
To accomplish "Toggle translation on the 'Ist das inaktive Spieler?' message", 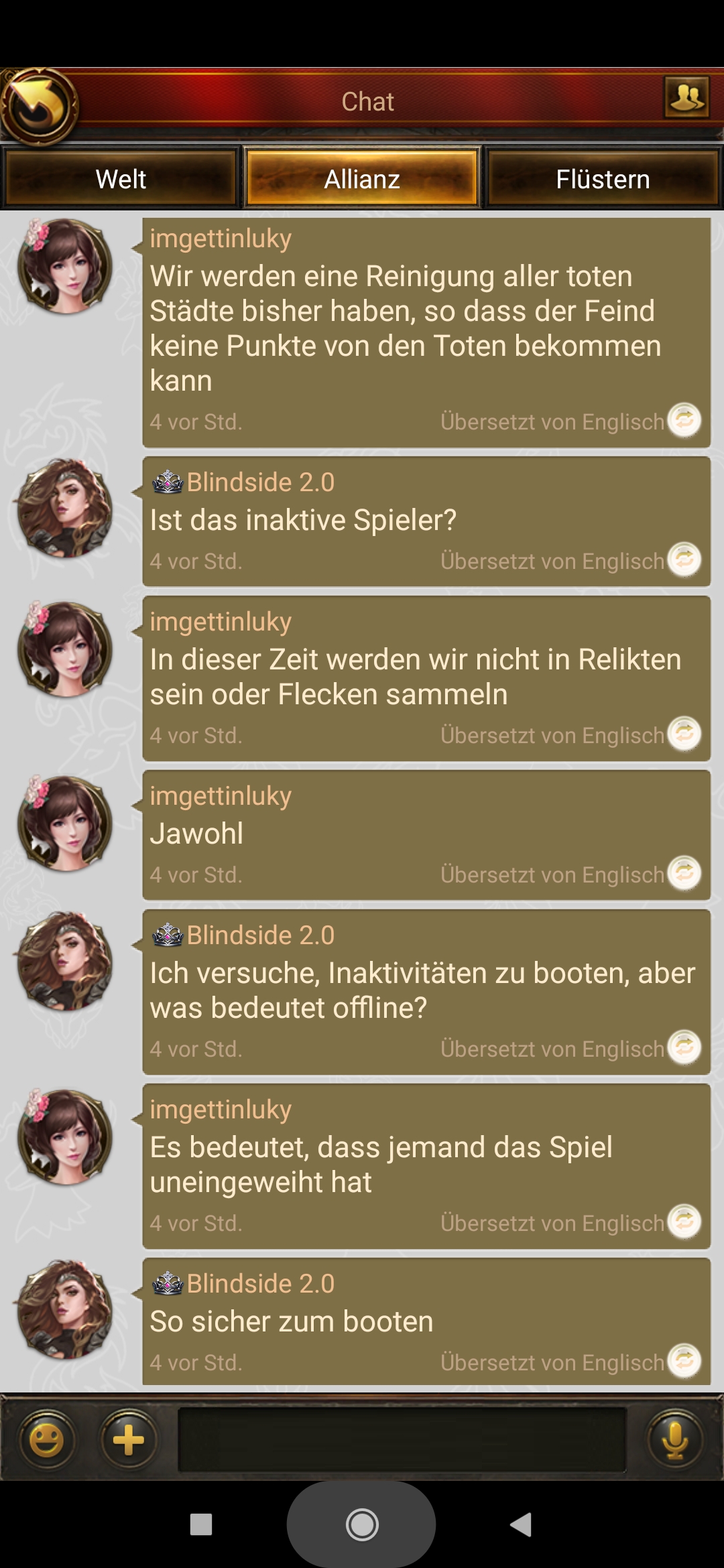I will point(684,560).
